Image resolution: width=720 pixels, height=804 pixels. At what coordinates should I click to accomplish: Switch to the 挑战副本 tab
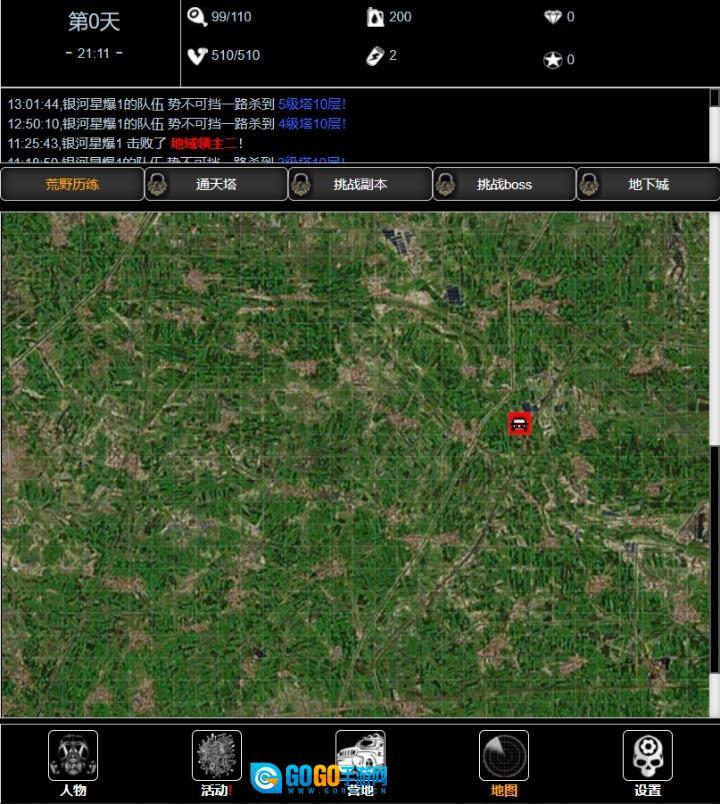tap(360, 184)
